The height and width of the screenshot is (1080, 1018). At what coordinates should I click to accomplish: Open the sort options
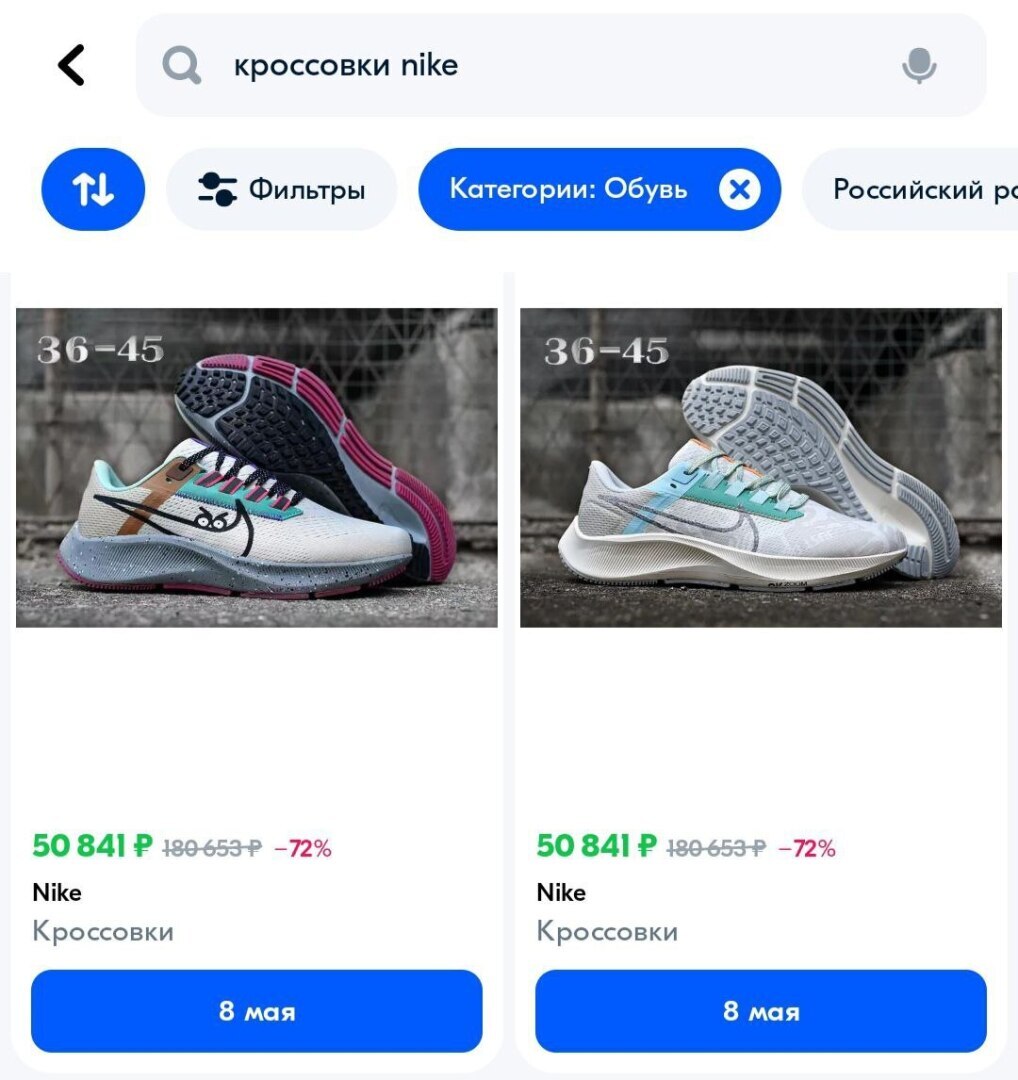click(x=93, y=189)
